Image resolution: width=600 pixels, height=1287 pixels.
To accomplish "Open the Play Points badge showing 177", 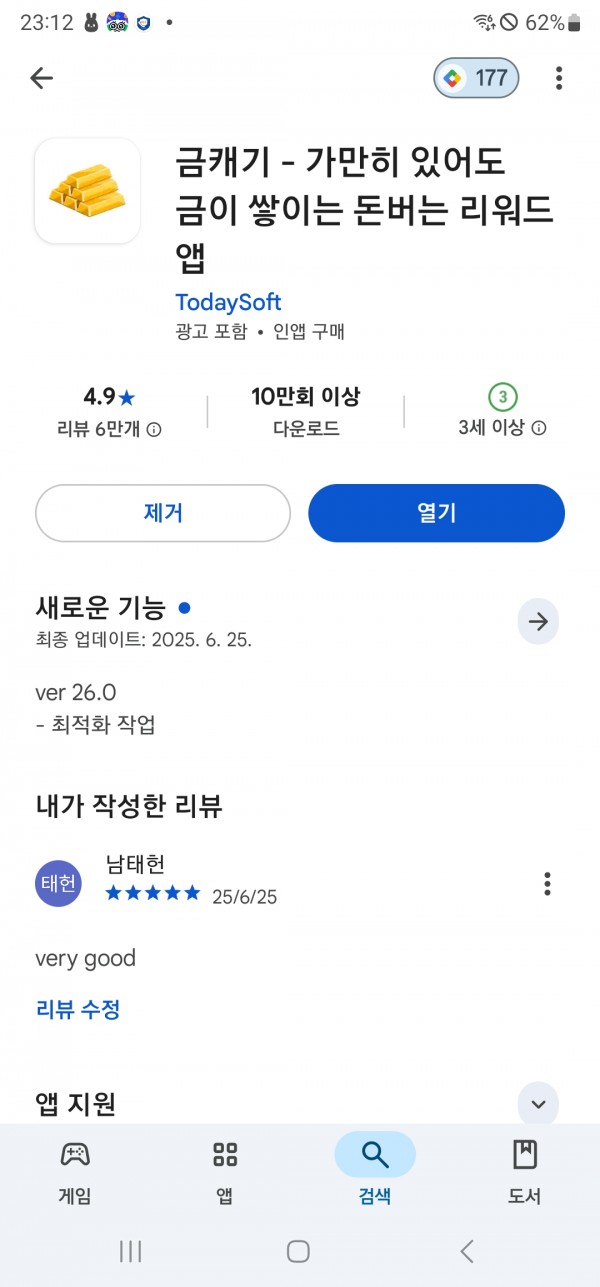I will tap(476, 78).
